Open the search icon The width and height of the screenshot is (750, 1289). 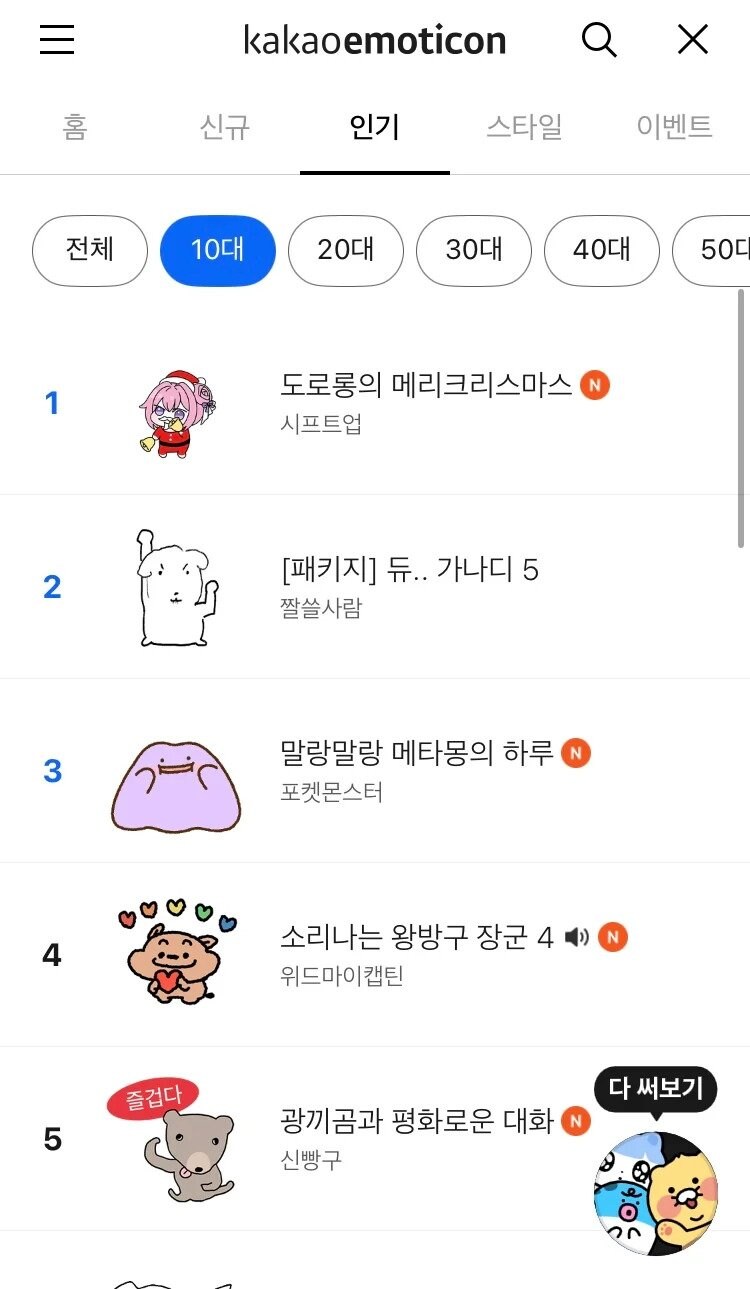599,40
